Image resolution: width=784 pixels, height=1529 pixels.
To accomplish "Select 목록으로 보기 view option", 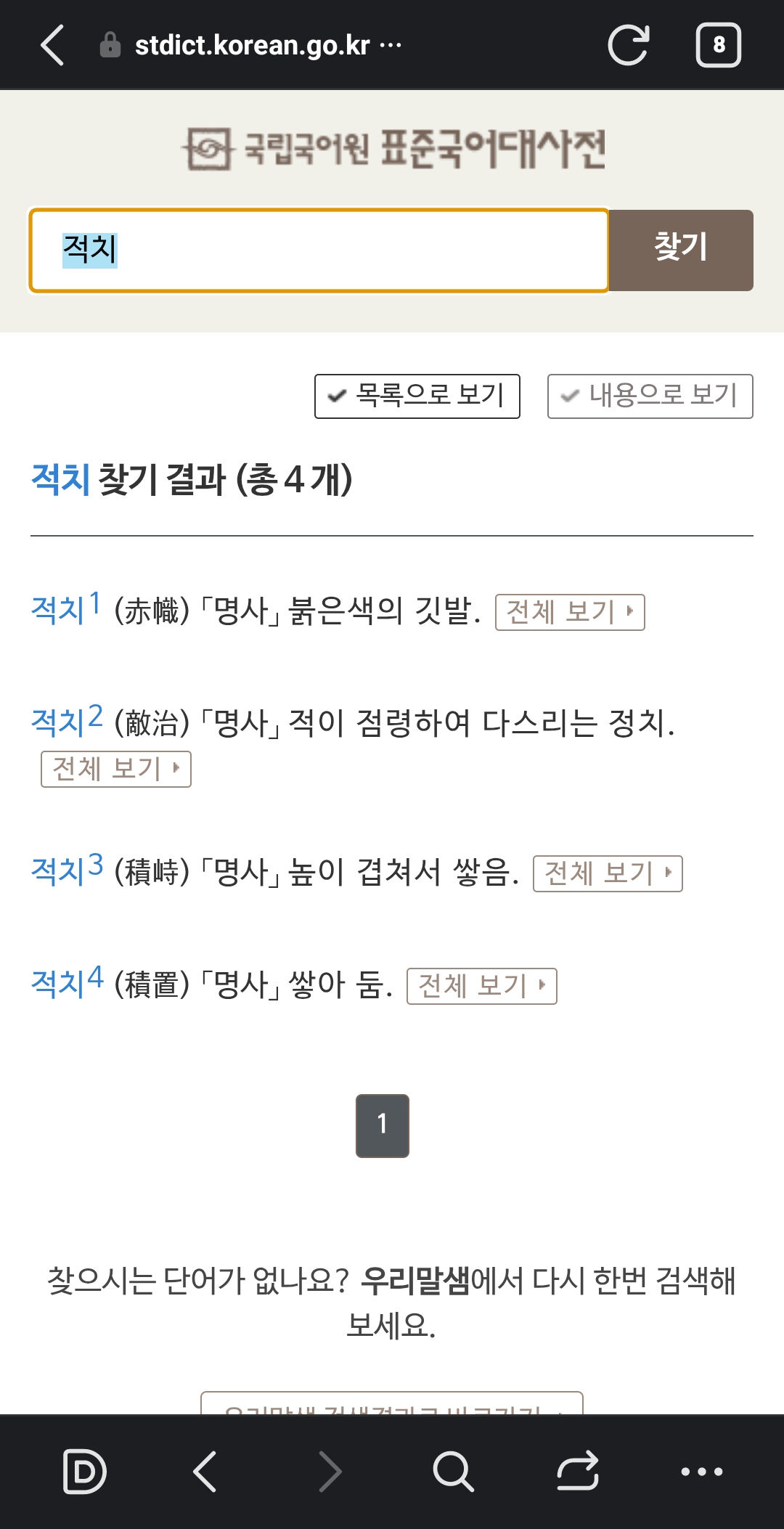I will click(x=417, y=396).
